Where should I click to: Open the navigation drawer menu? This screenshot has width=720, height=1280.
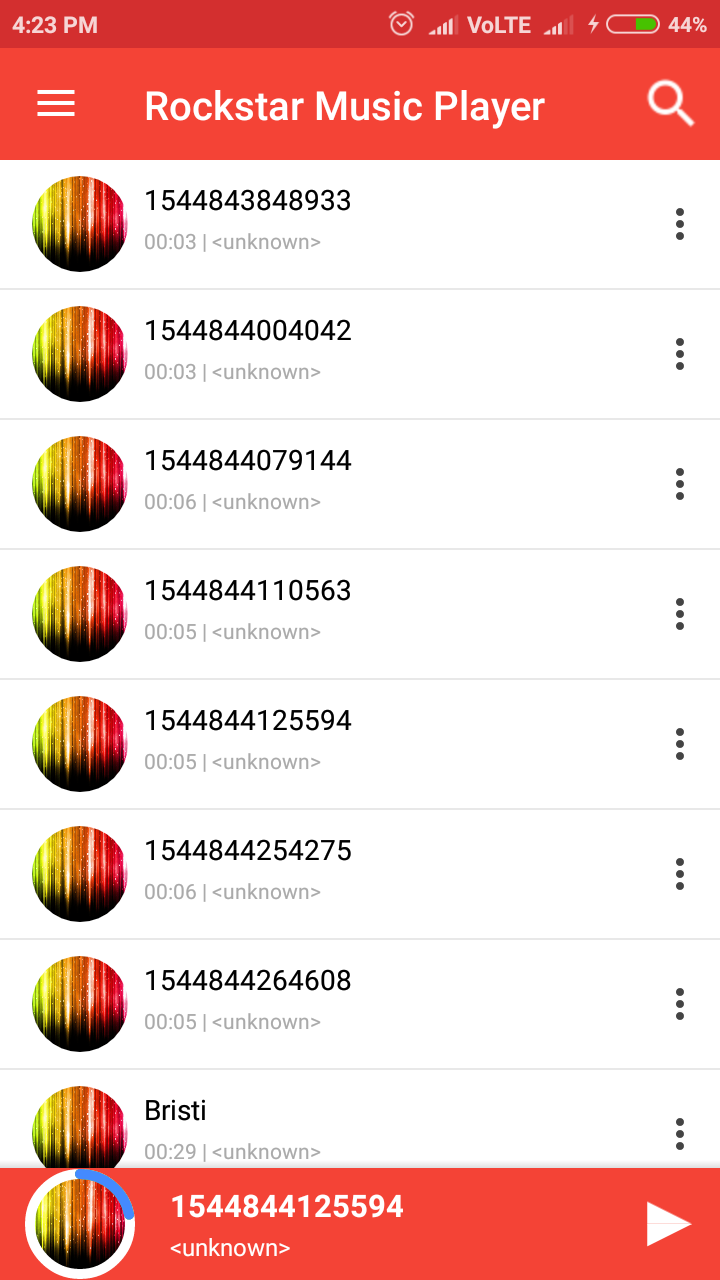coord(55,104)
